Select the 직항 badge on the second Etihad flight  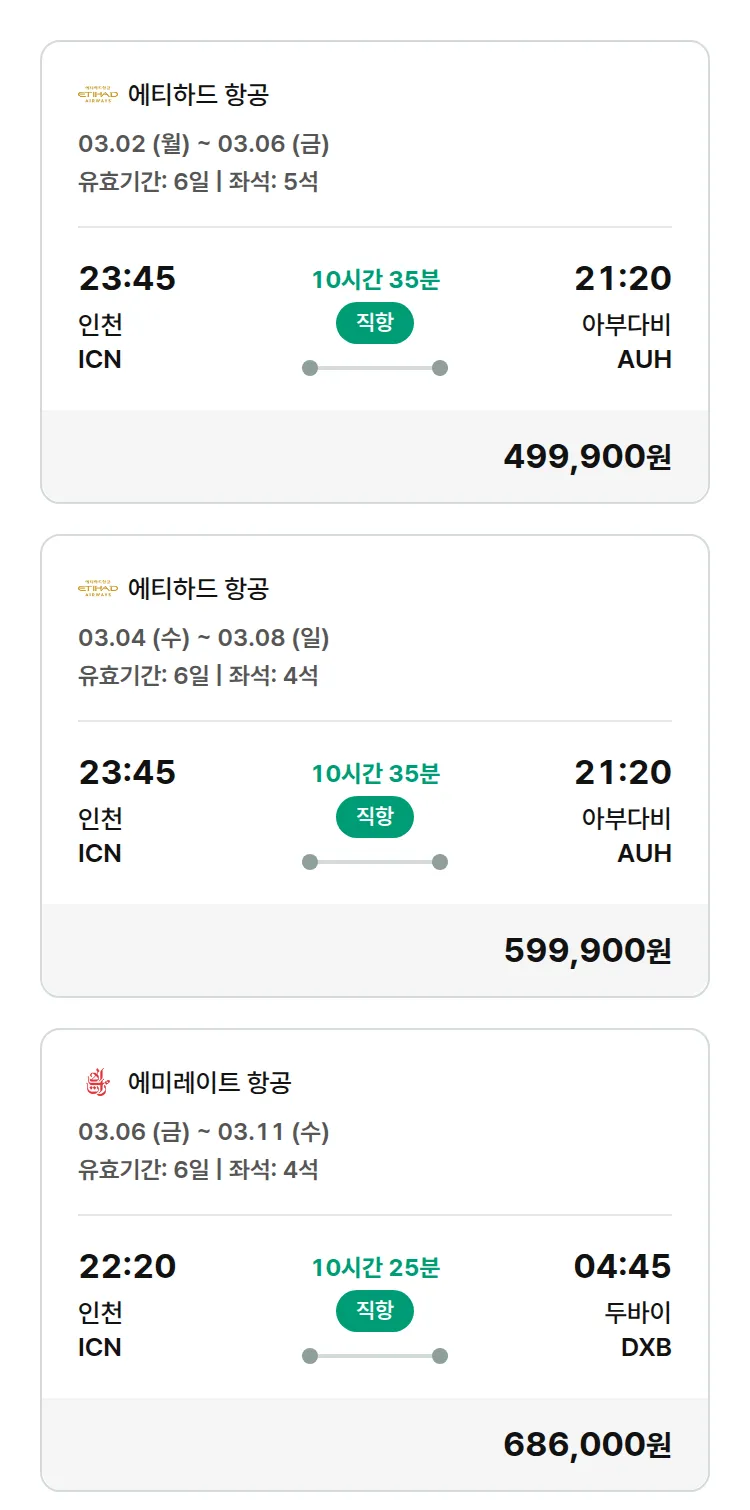375,817
